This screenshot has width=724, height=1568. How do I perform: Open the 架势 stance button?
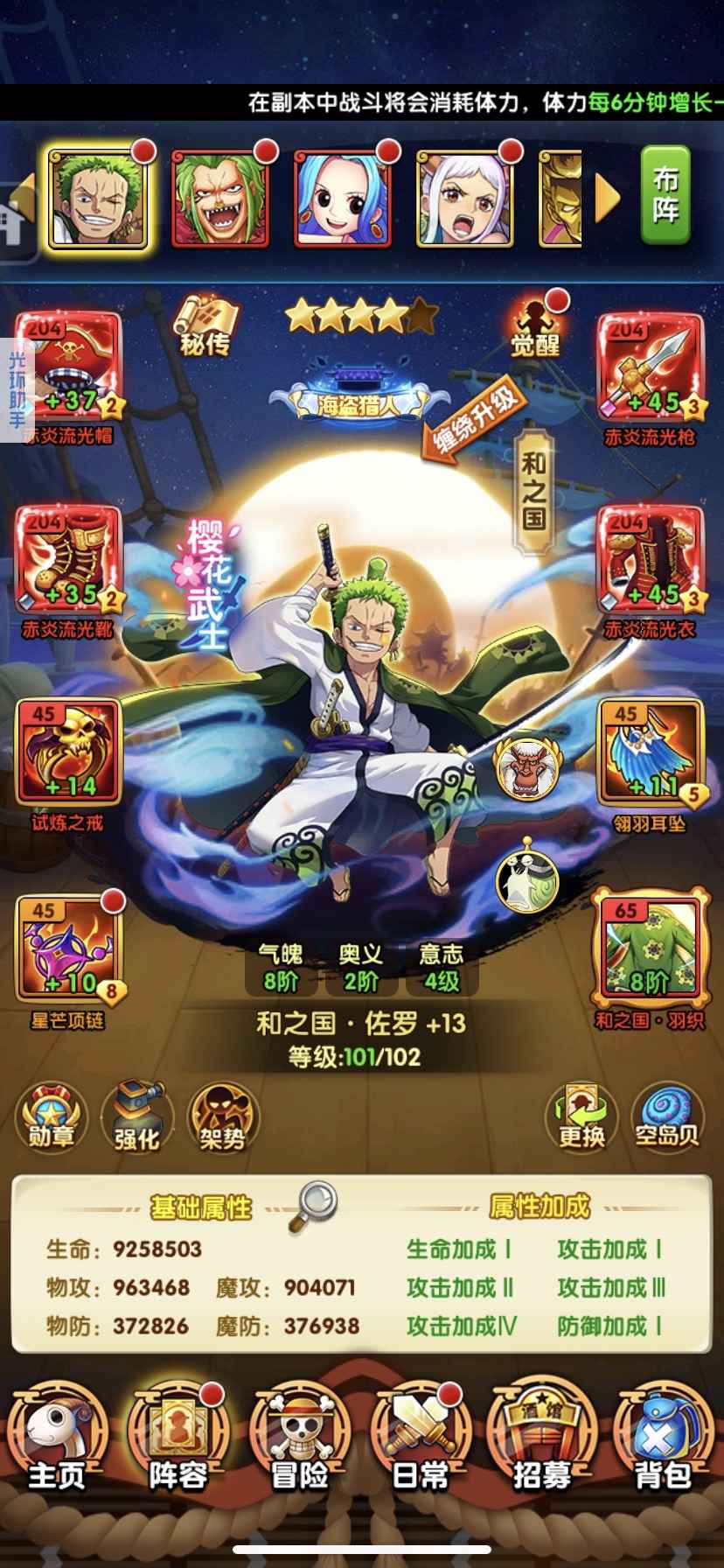point(223,1117)
